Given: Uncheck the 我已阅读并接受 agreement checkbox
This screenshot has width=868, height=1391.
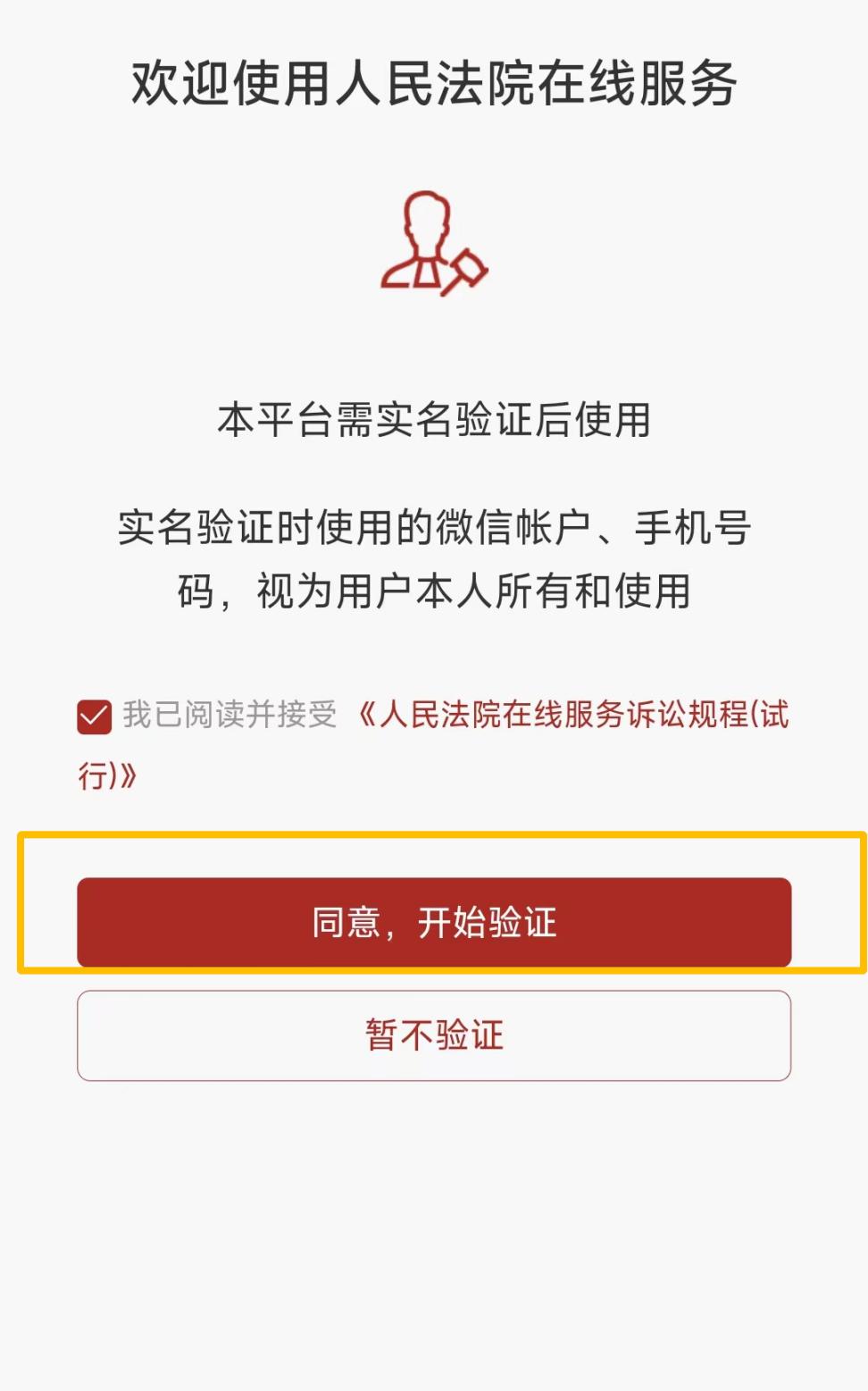Looking at the screenshot, I should click(94, 716).
